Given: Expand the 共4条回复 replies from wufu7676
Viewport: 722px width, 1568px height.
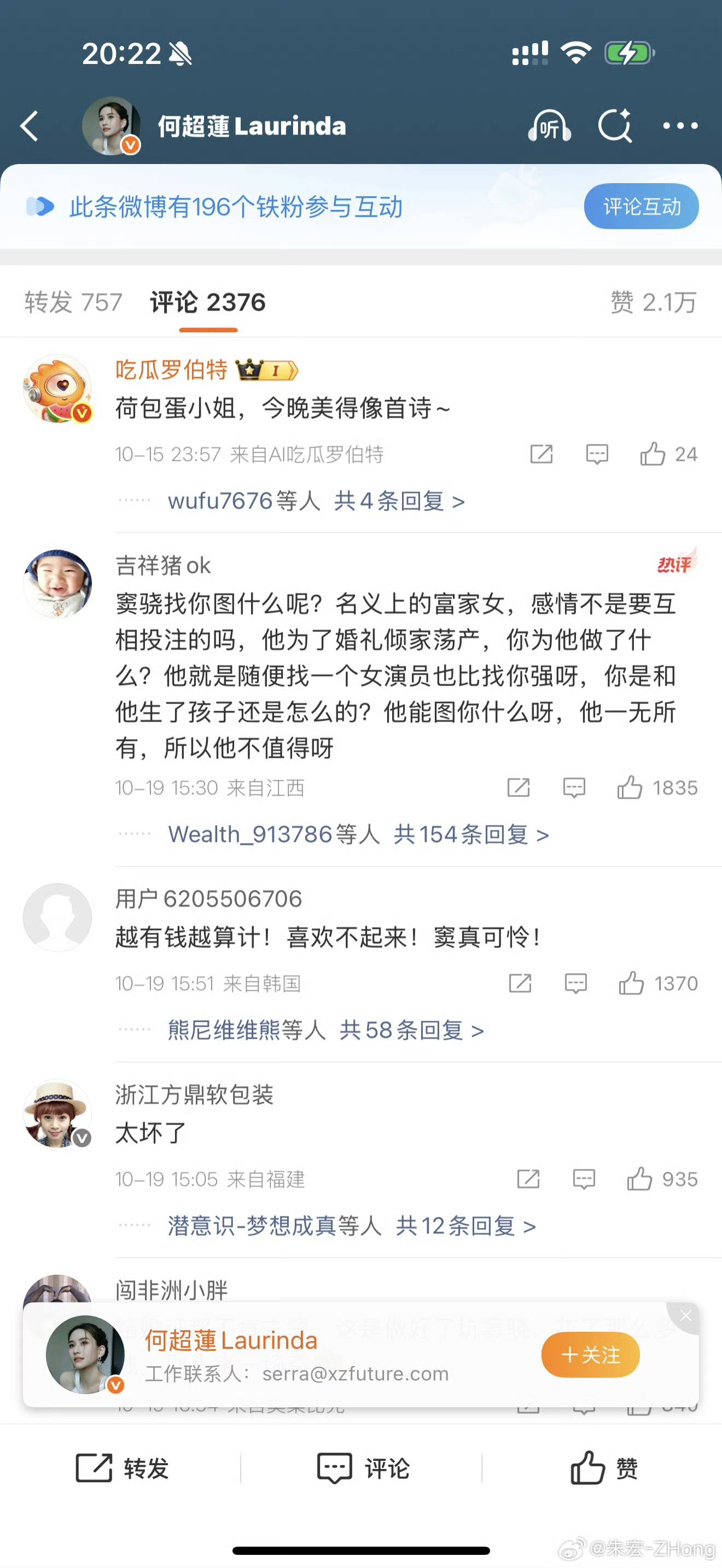Looking at the screenshot, I should (x=399, y=501).
